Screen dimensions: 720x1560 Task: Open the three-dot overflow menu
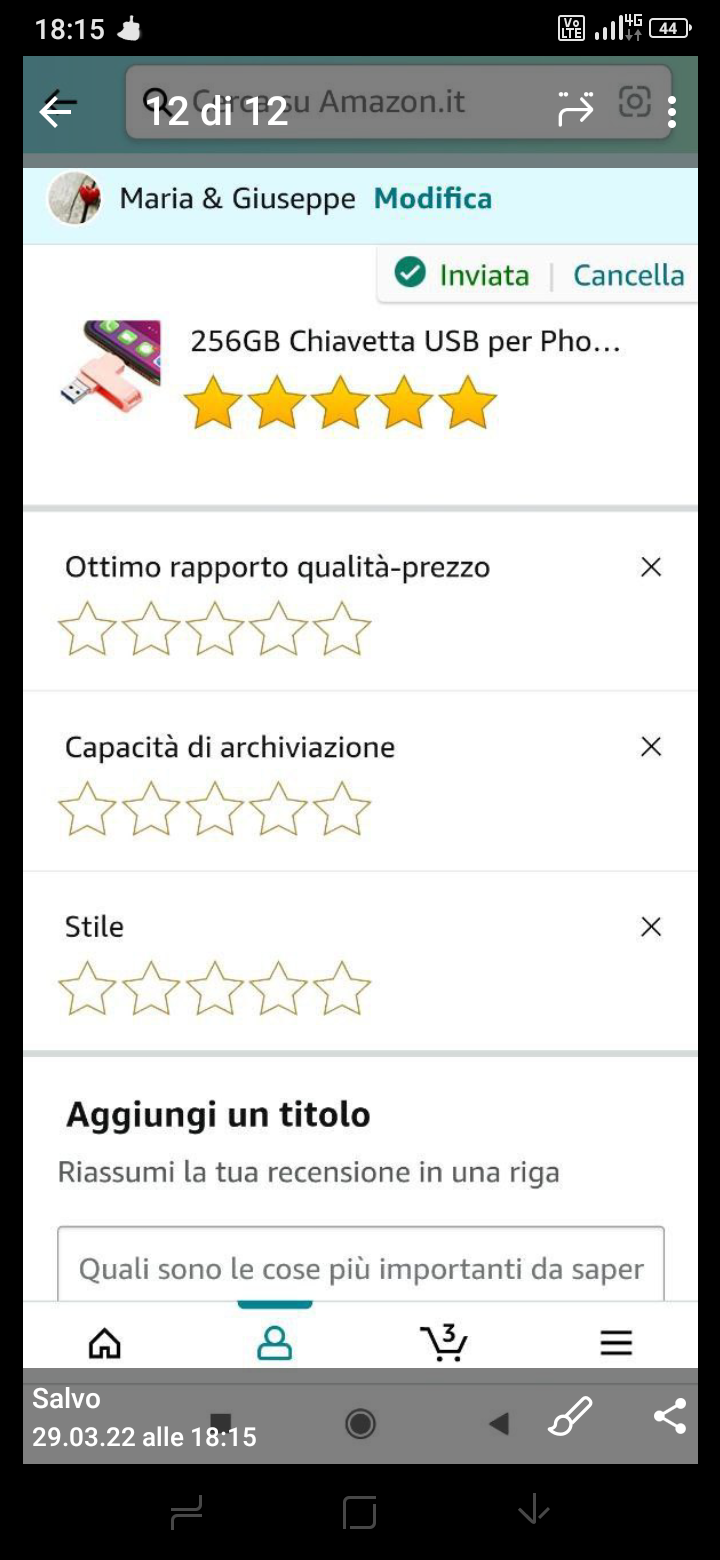tap(672, 111)
